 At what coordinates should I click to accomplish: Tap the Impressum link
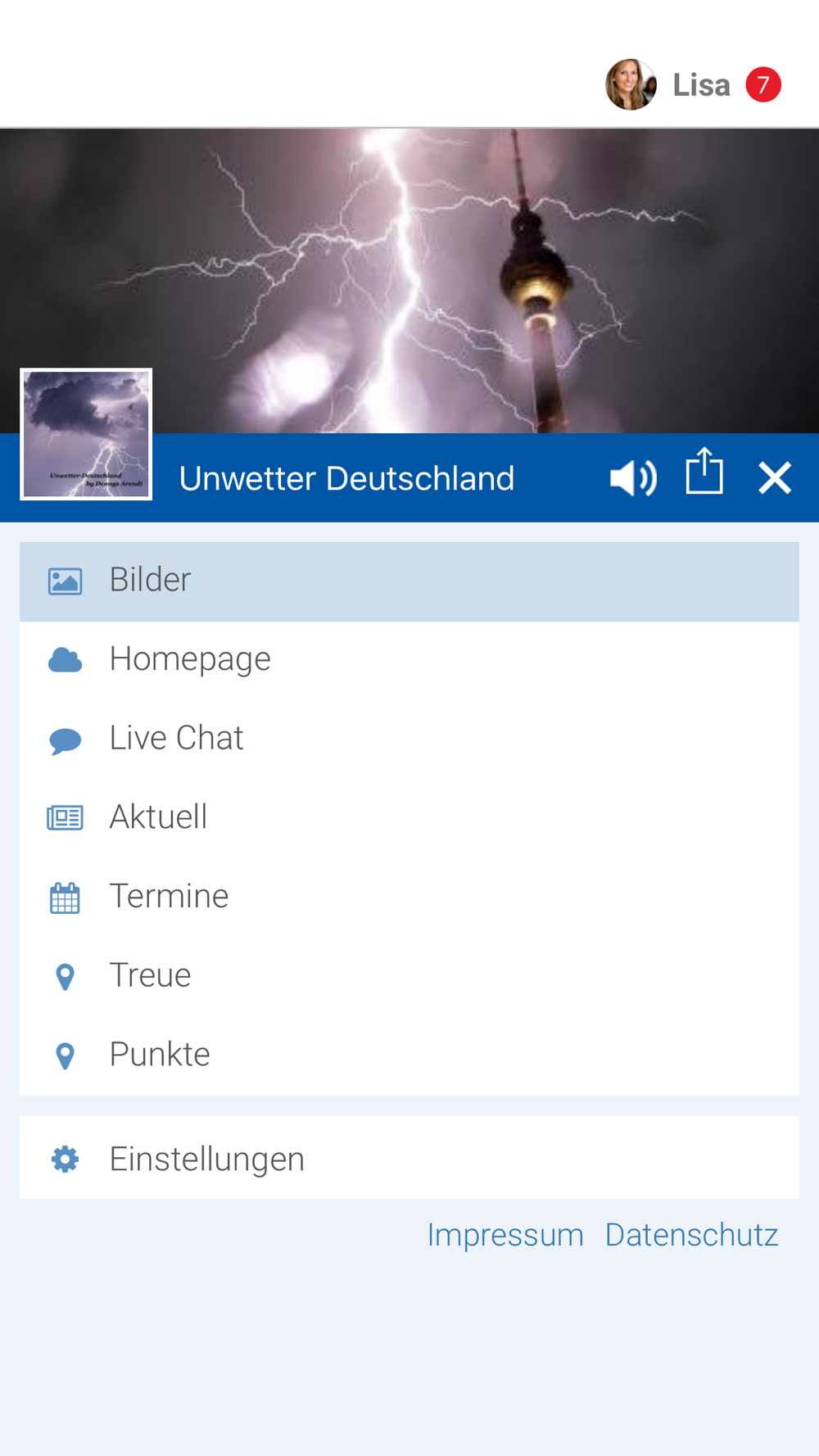pyautogui.click(x=505, y=1235)
